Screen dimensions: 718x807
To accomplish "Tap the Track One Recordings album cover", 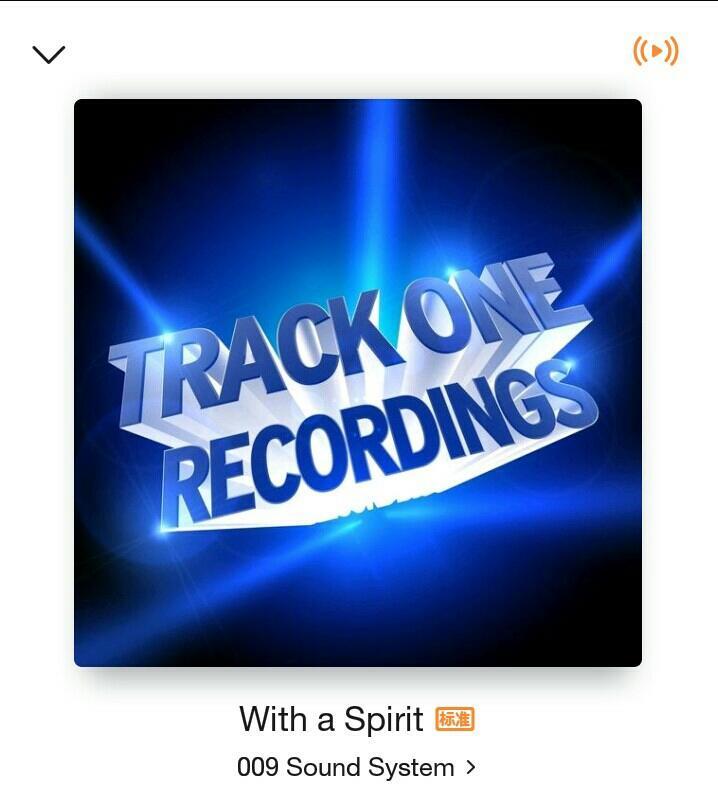I will [x=358, y=383].
